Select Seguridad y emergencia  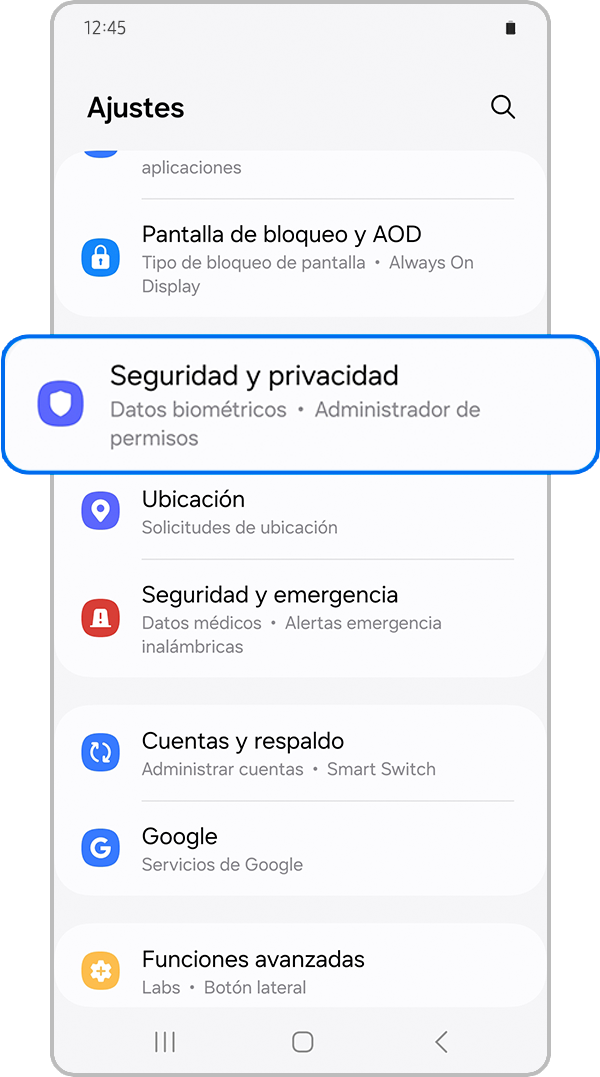coord(300,619)
